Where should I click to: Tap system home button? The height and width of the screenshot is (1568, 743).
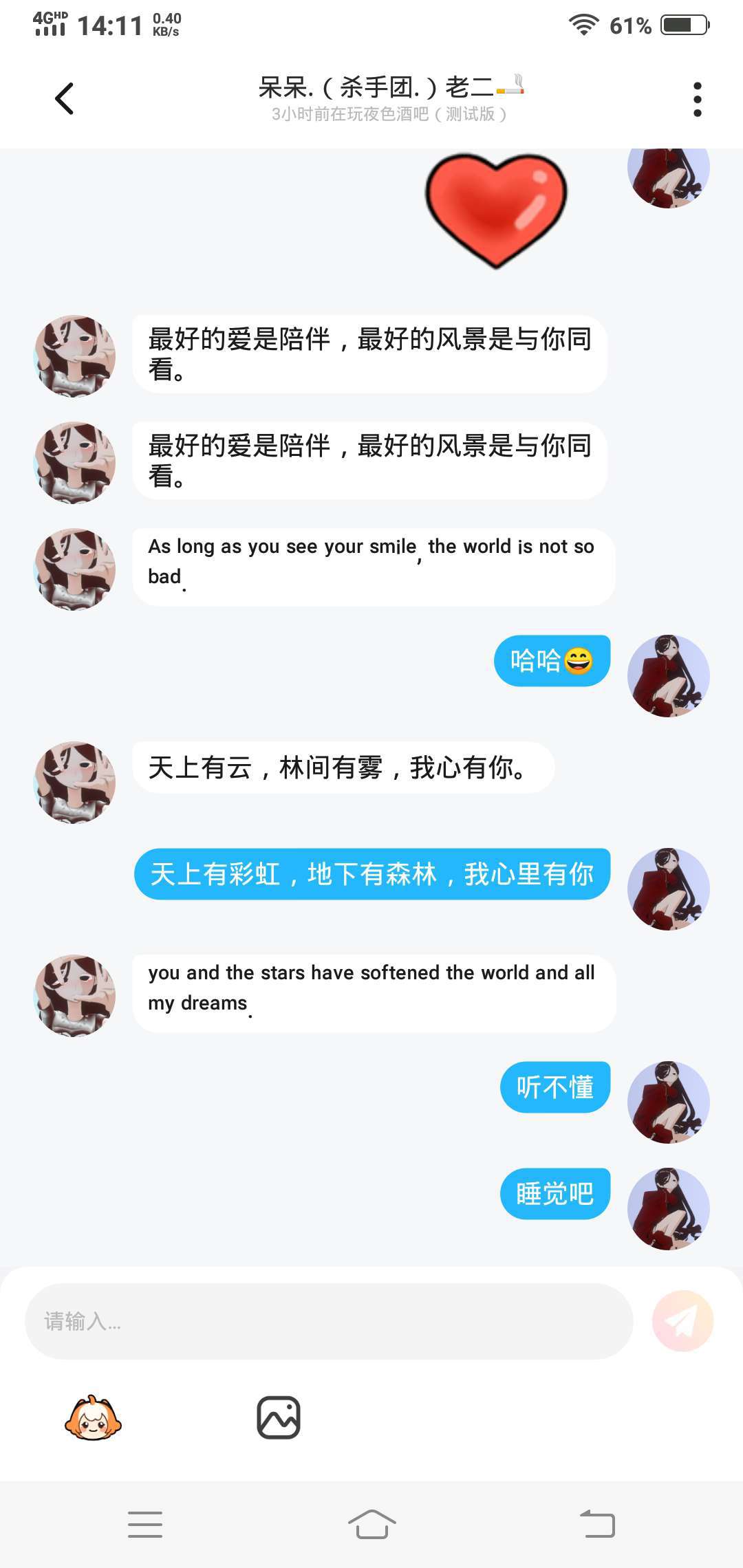(x=371, y=1524)
